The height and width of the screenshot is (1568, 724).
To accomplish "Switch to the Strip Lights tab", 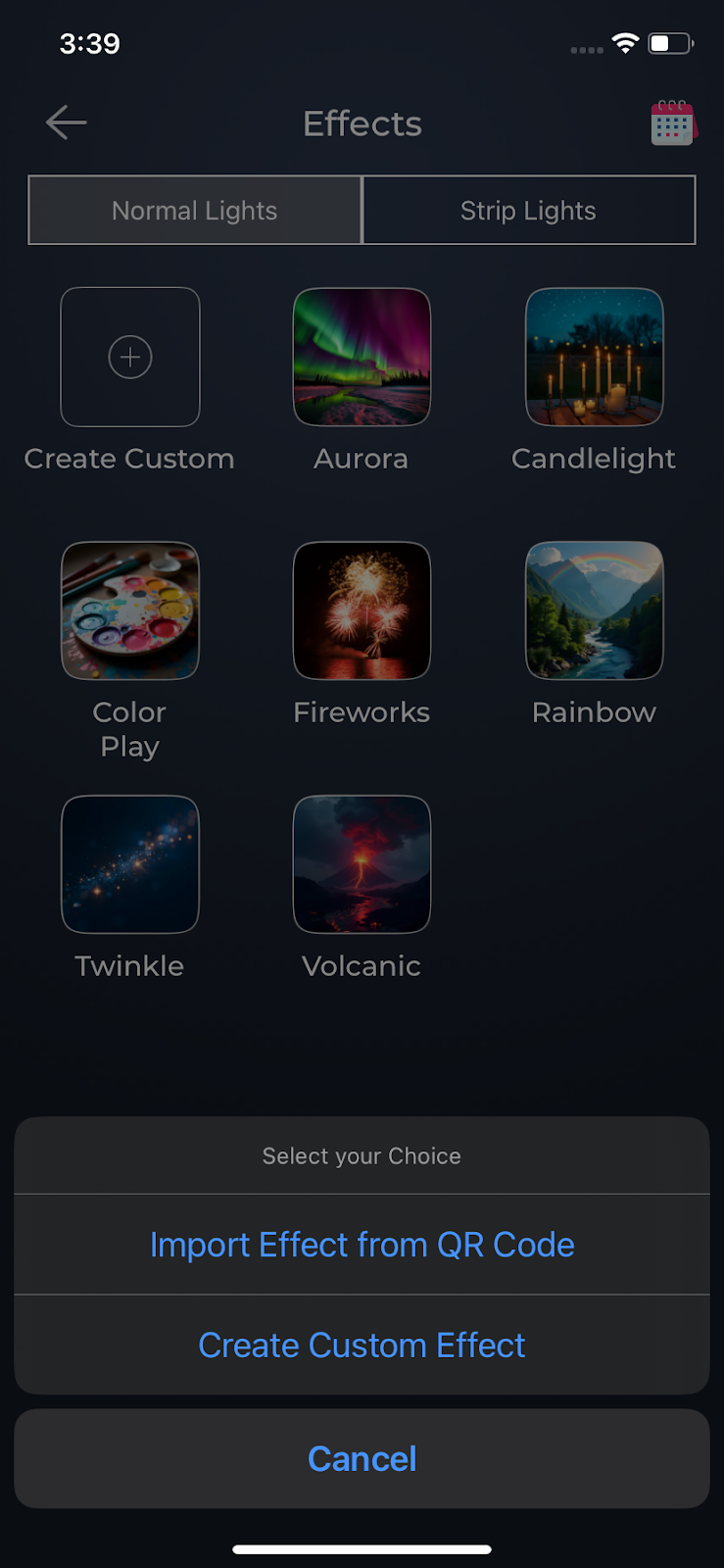I will (x=529, y=210).
